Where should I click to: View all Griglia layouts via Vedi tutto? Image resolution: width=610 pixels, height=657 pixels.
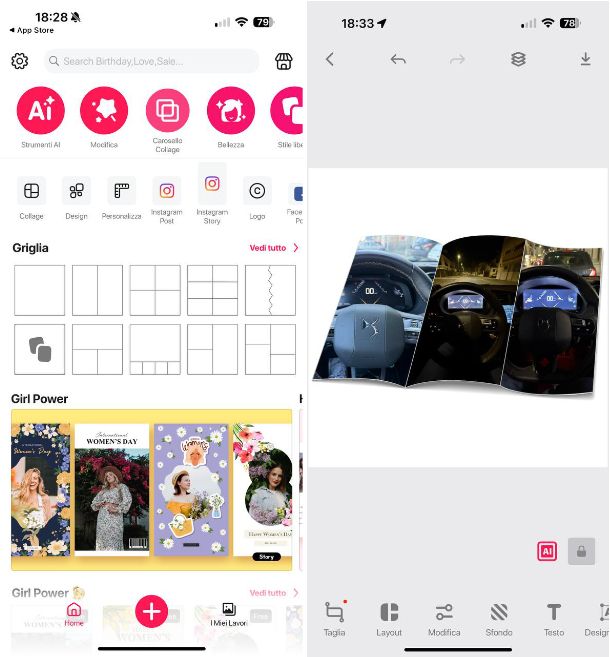point(273,248)
